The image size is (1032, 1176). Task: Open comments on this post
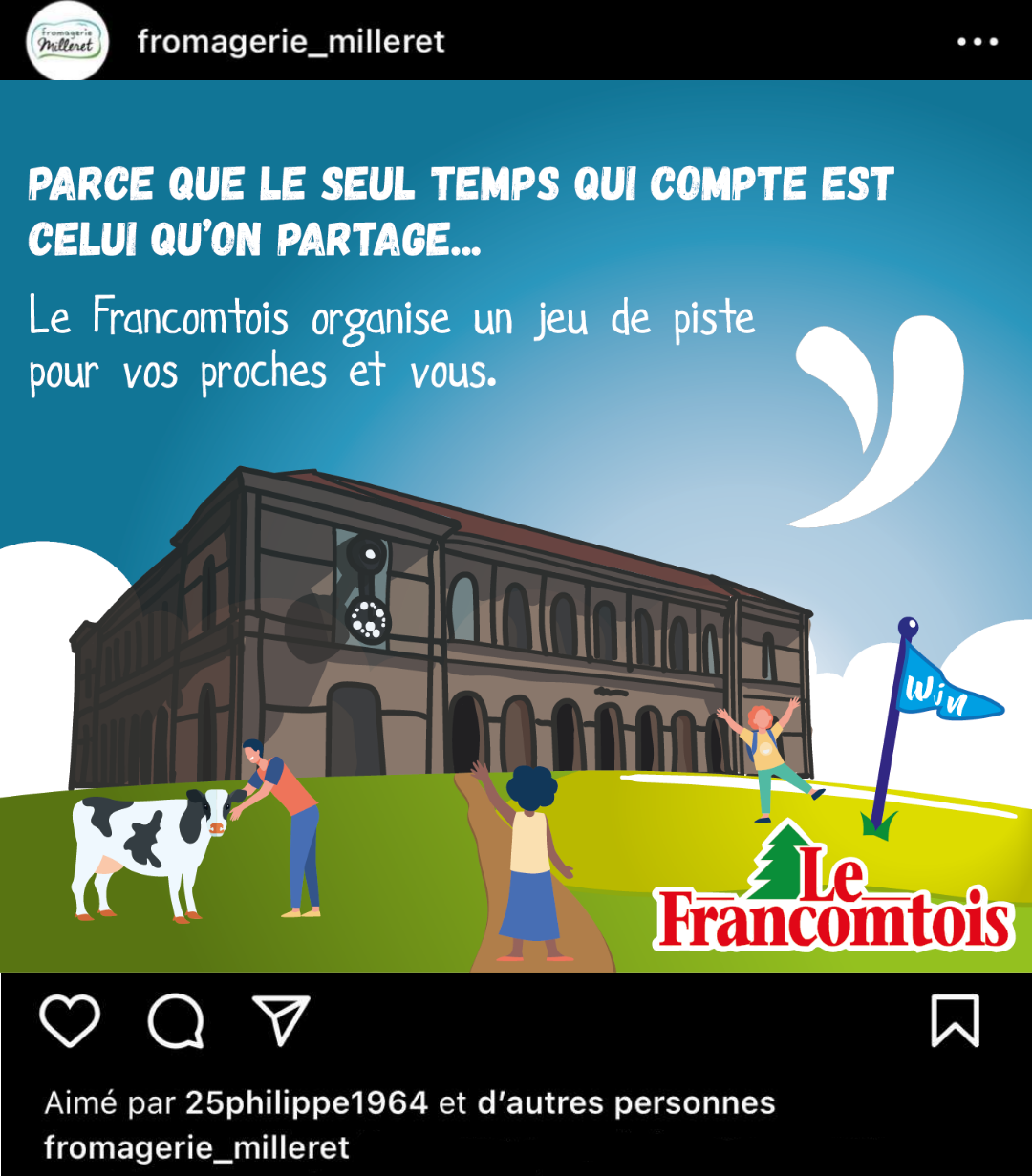pyautogui.click(x=176, y=1020)
